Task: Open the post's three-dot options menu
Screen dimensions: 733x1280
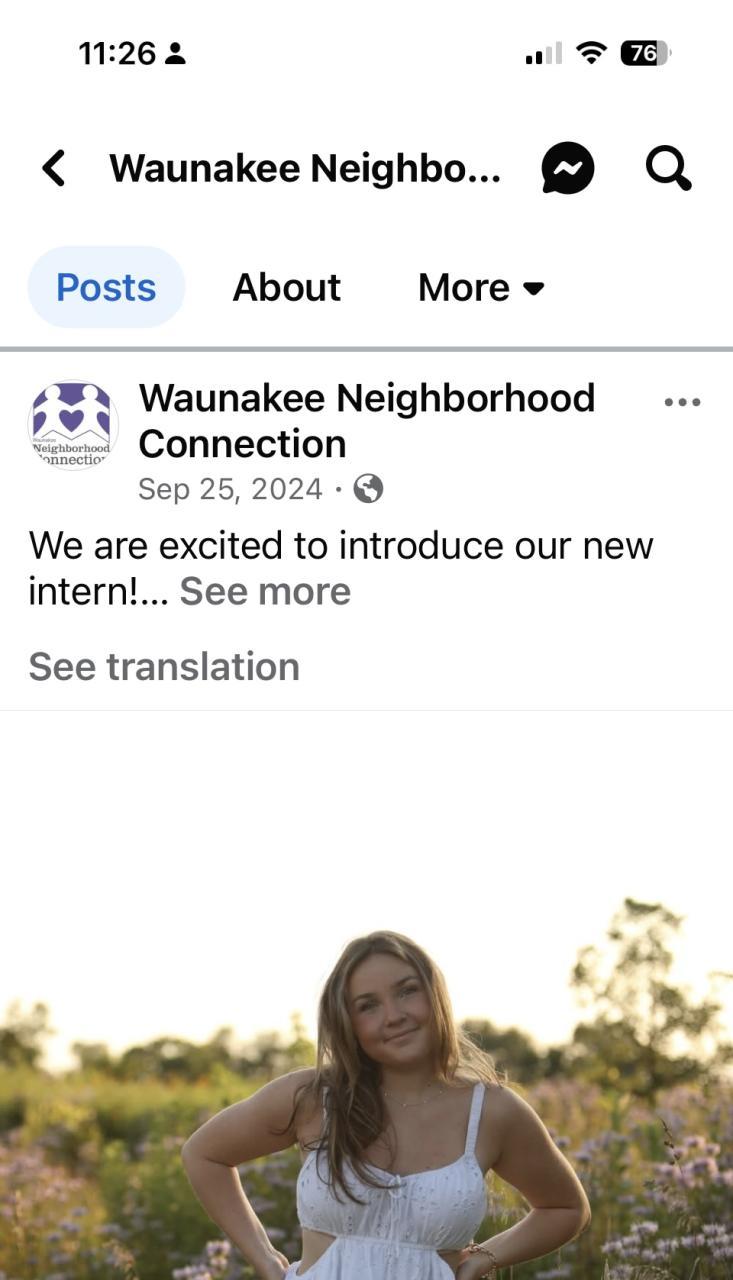Action: coord(682,402)
